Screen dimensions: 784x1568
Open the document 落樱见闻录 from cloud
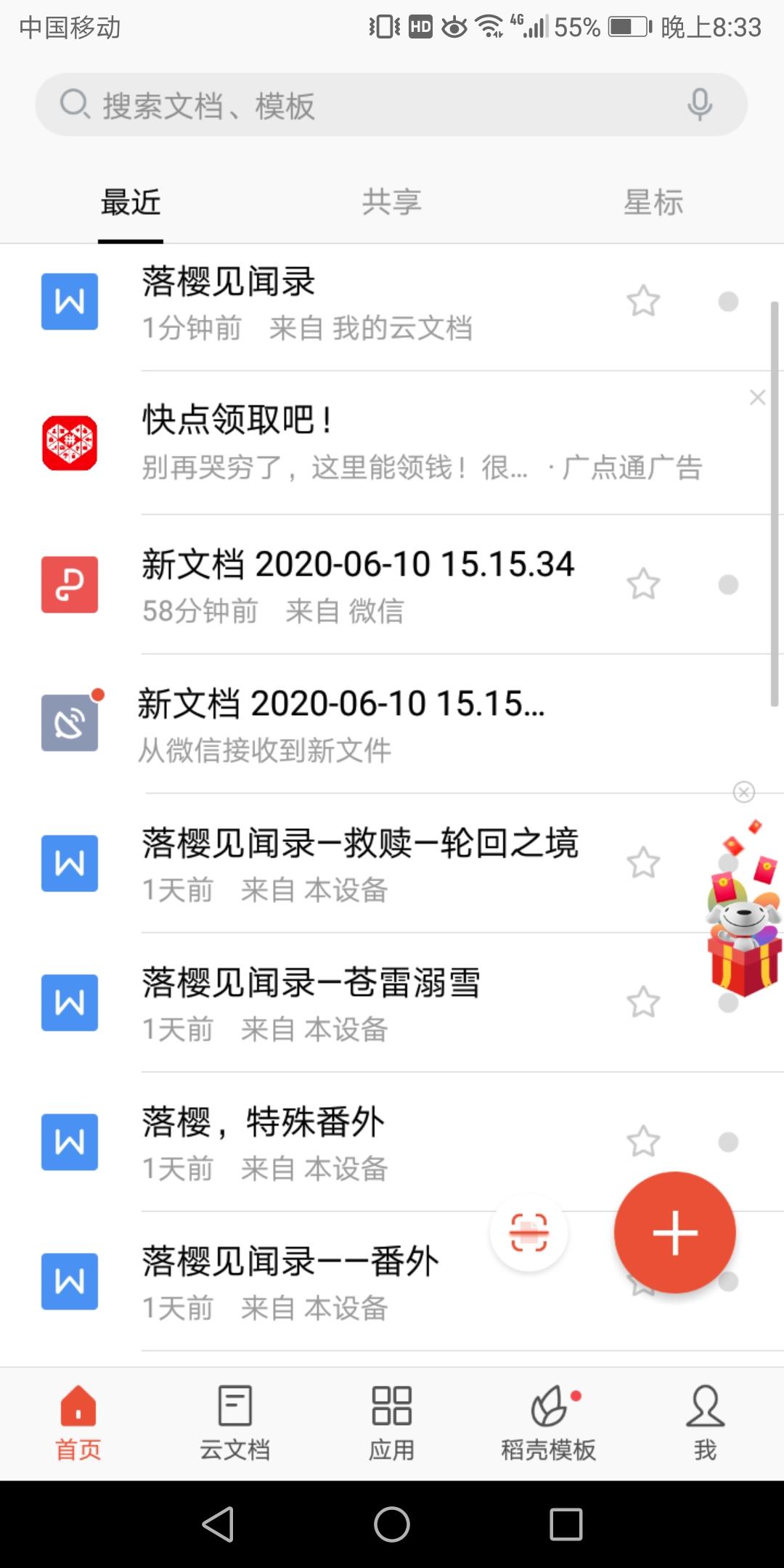point(305,303)
